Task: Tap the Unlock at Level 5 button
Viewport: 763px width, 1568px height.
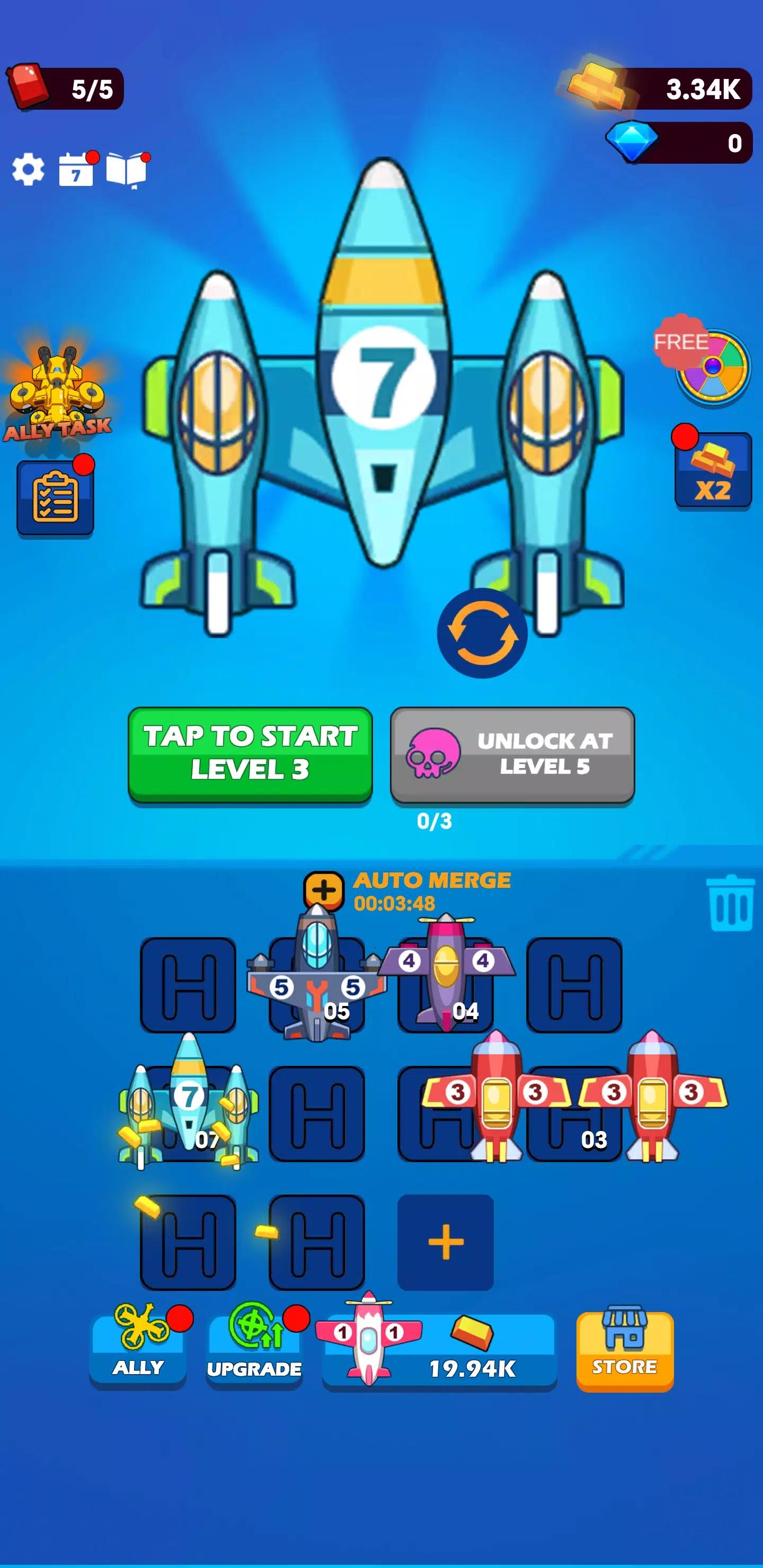Action: coord(512,754)
